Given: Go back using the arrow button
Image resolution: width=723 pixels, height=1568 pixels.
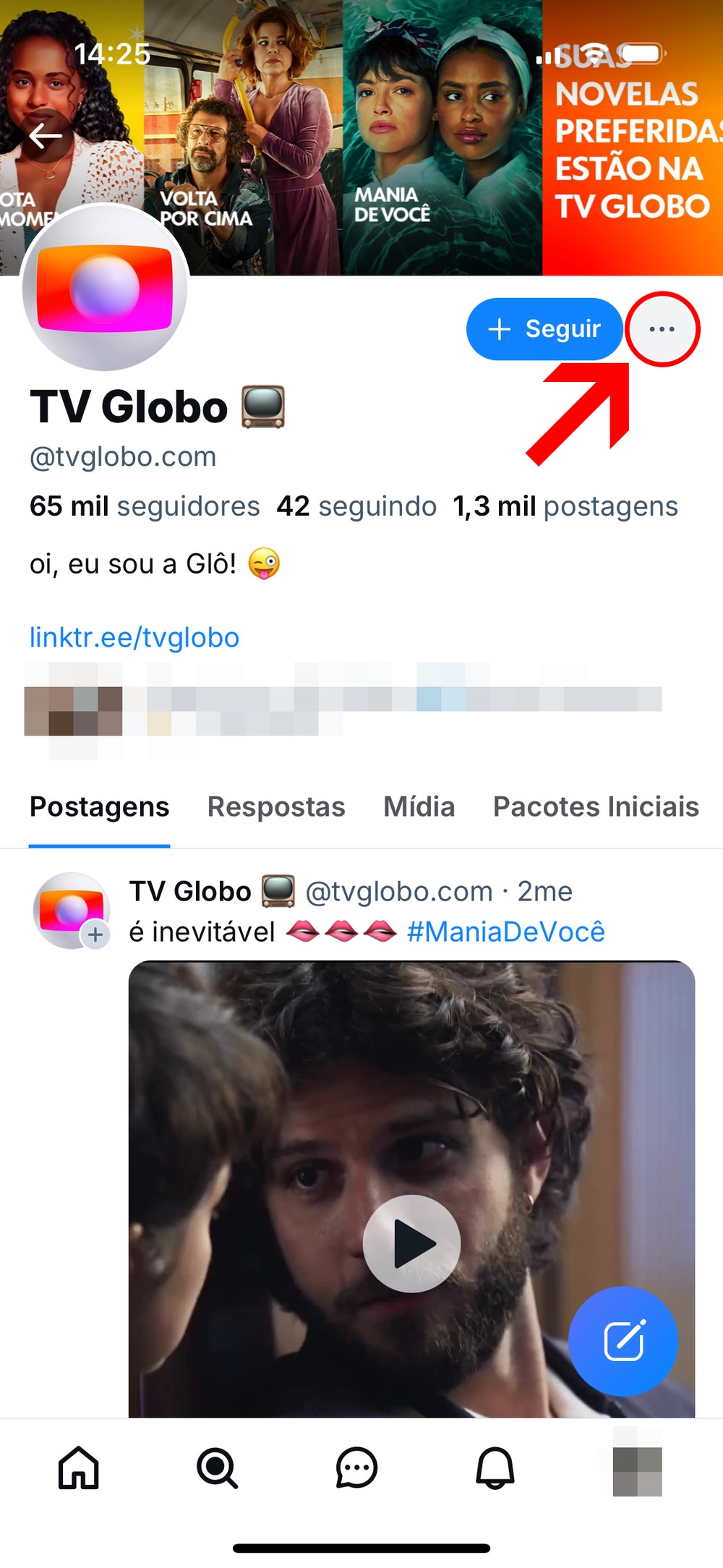Looking at the screenshot, I should 45,135.
